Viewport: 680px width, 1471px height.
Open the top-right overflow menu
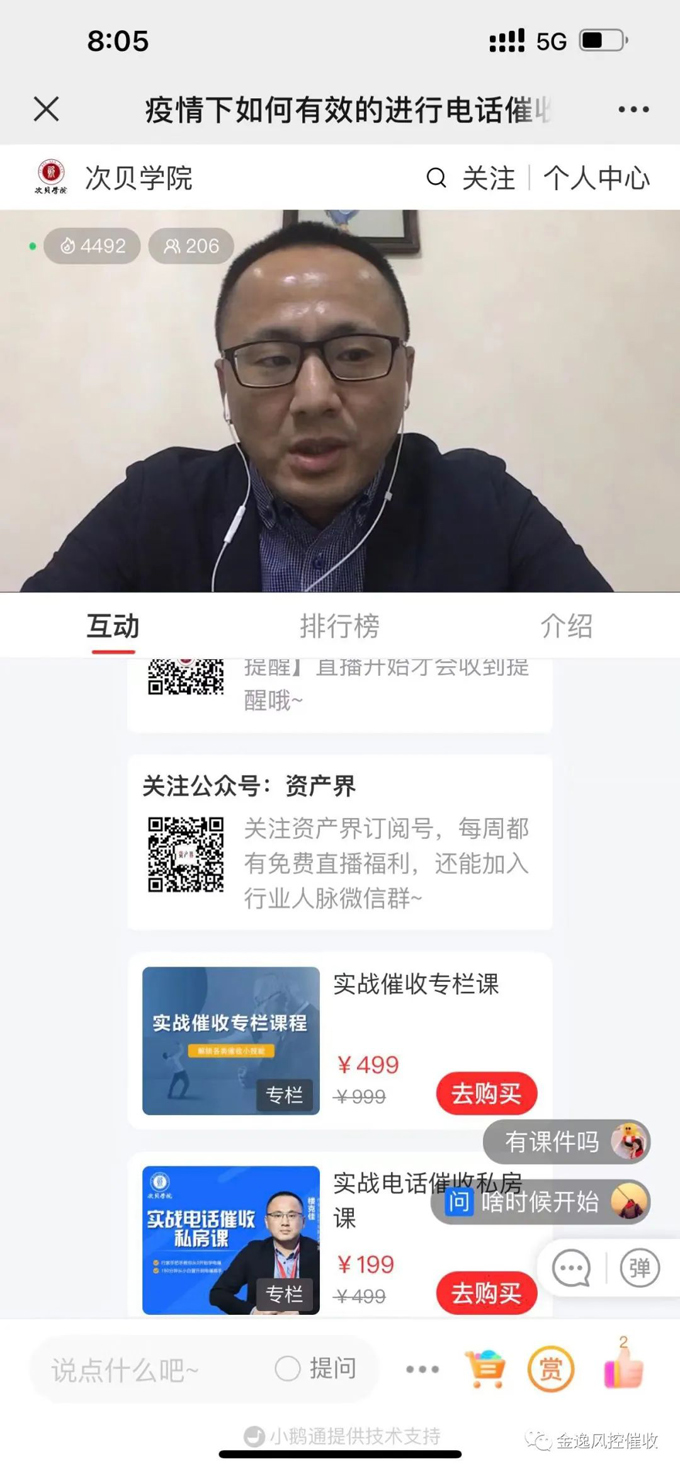633,110
